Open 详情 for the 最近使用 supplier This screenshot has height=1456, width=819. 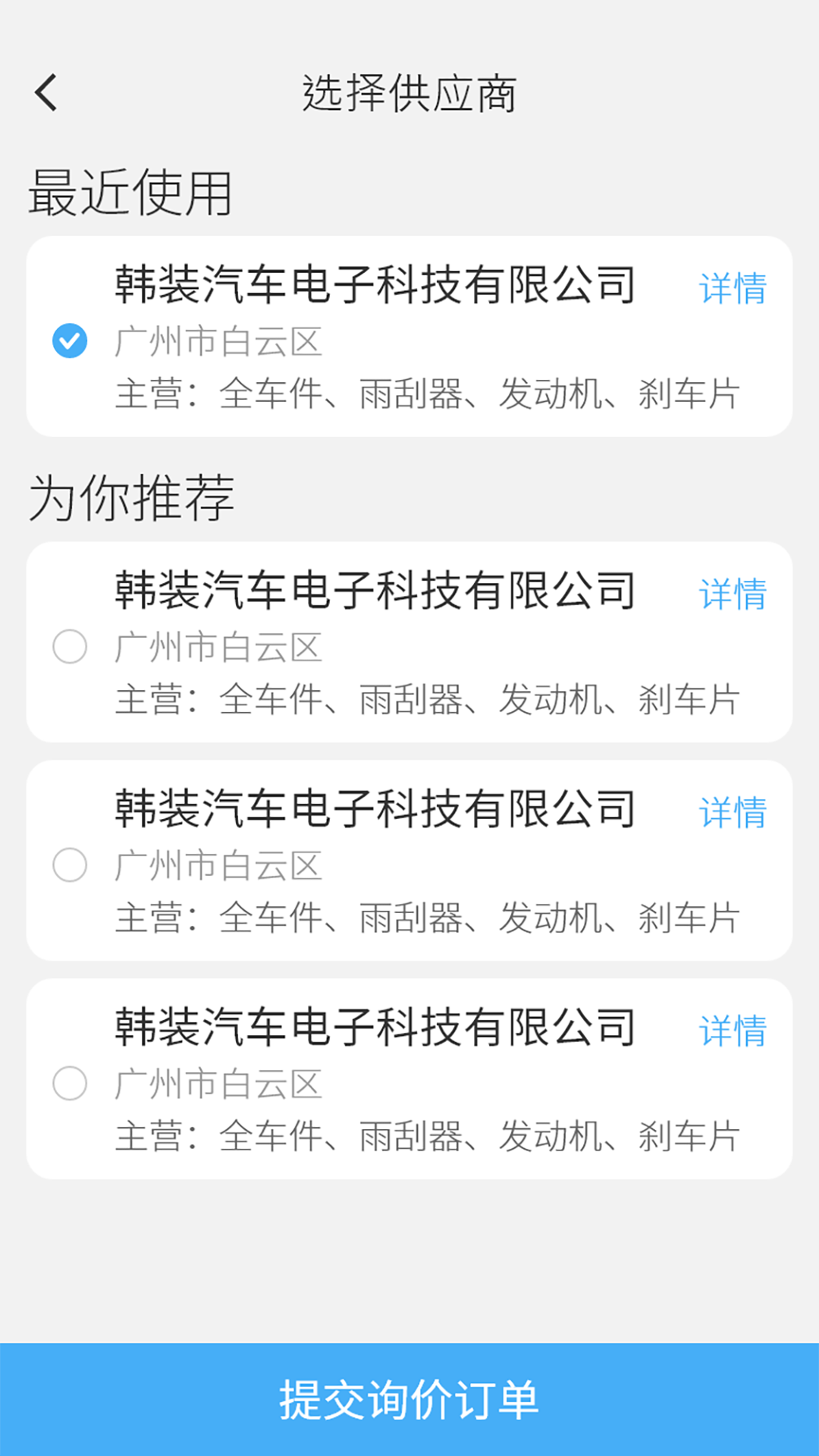click(733, 289)
